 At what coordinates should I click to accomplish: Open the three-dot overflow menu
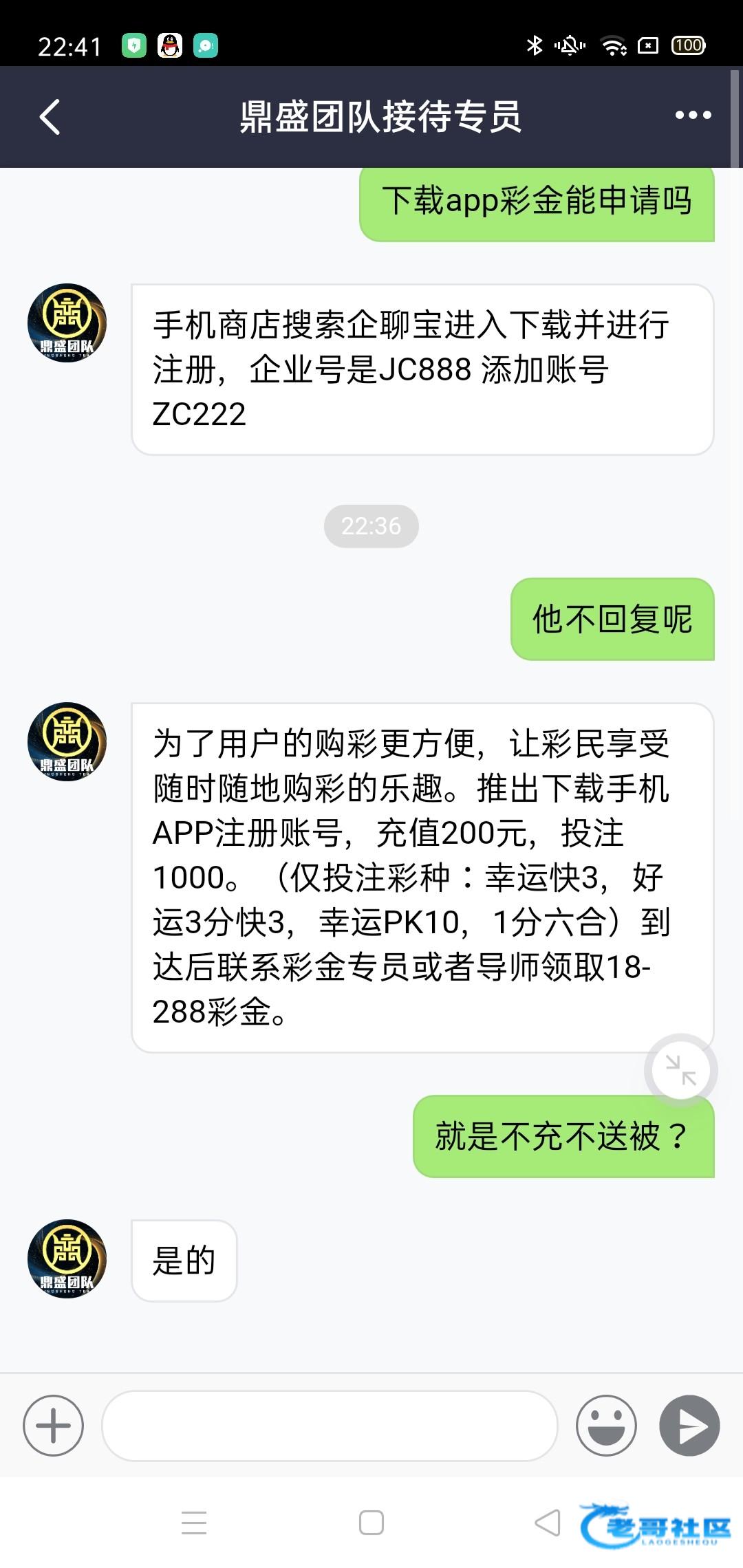(693, 116)
